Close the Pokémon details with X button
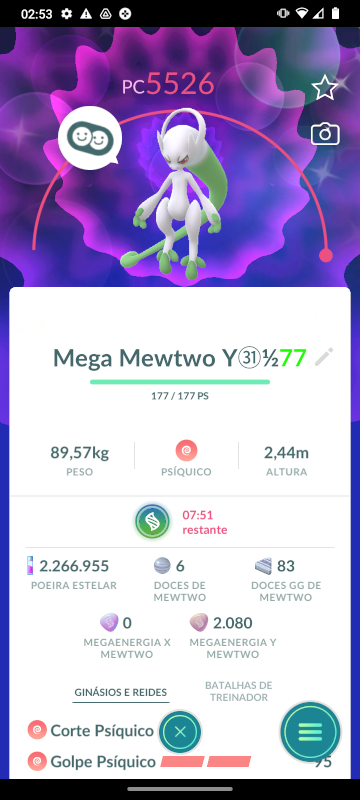360x800 pixels. [x=180, y=732]
